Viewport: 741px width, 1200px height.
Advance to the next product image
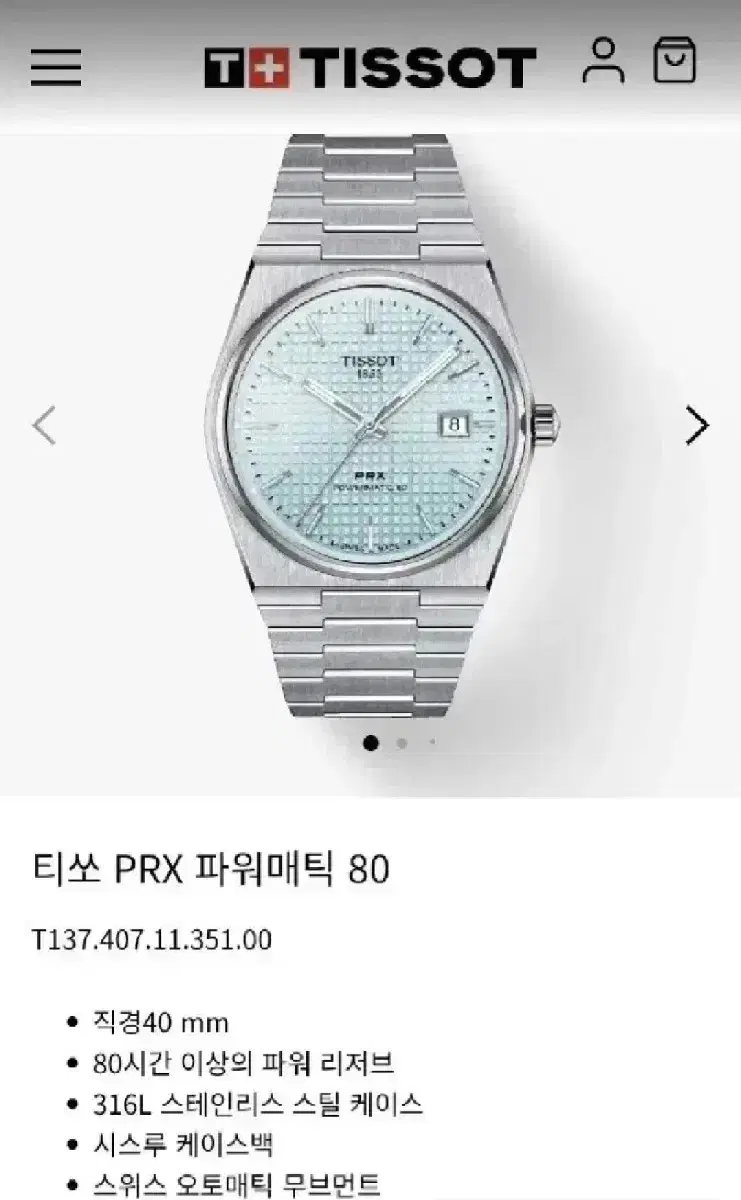697,425
